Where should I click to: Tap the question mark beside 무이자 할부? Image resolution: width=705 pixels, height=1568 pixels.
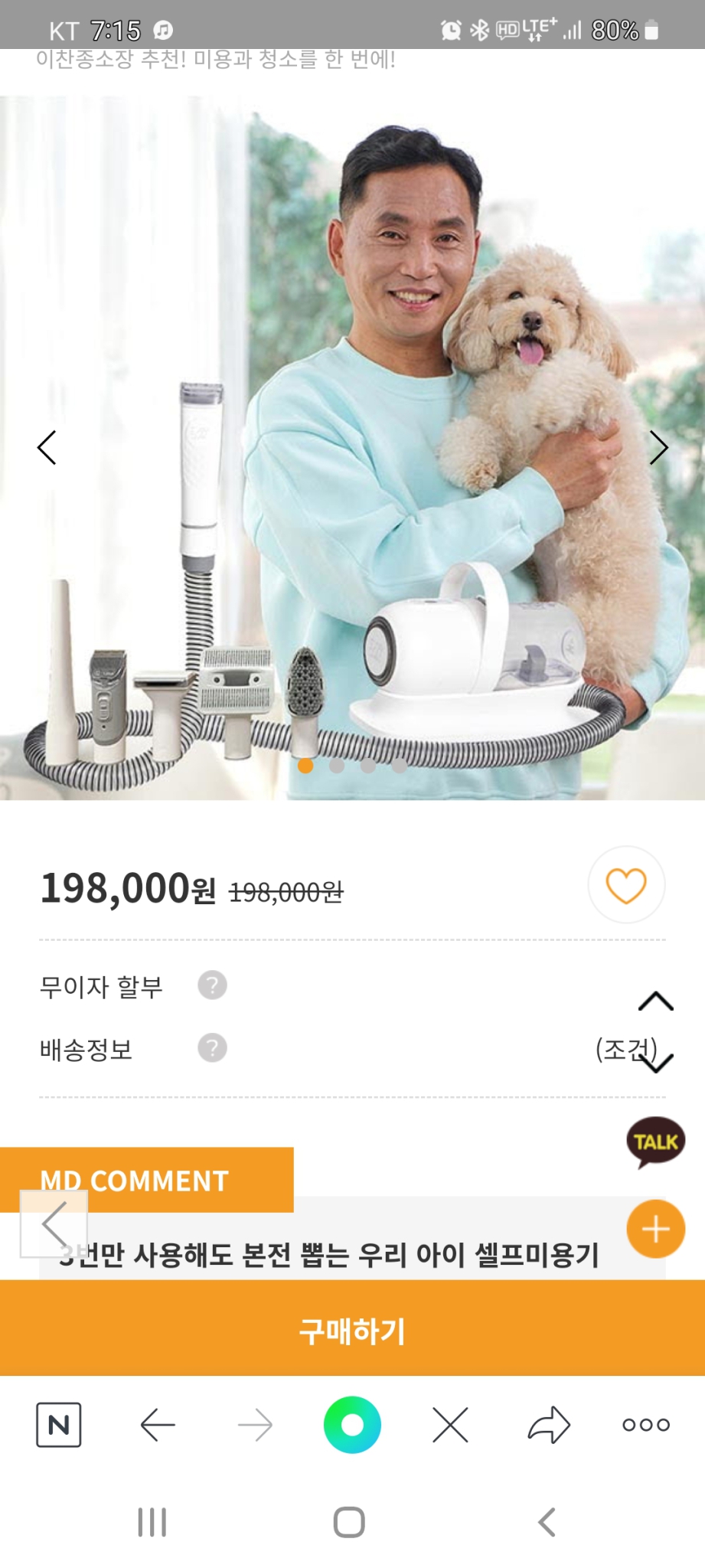[211, 985]
